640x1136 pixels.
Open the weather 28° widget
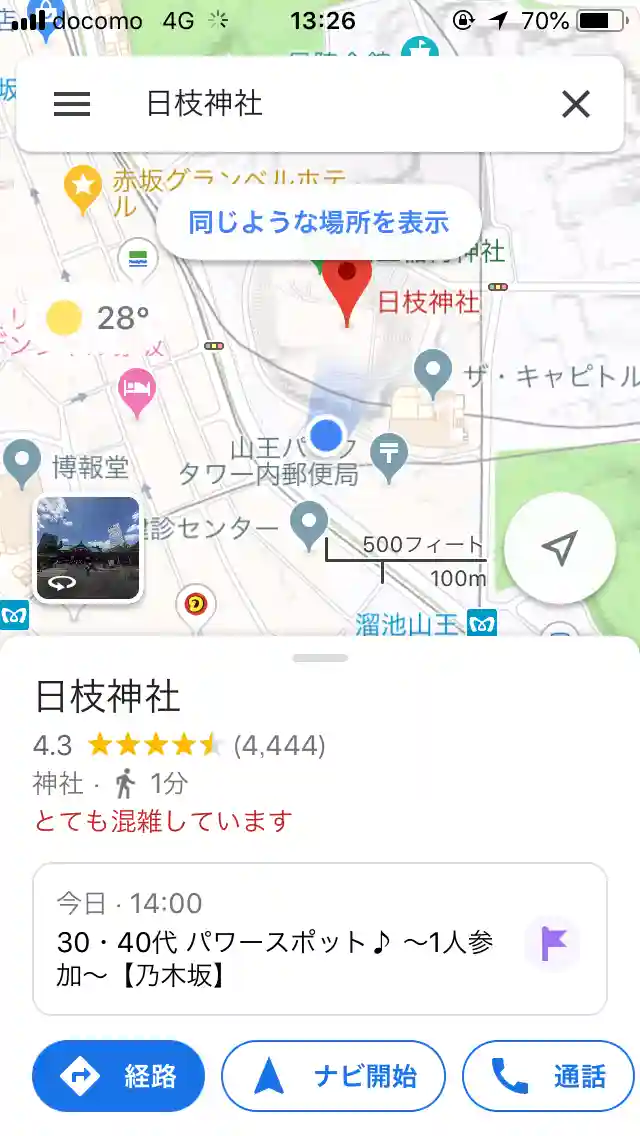pos(98,319)
